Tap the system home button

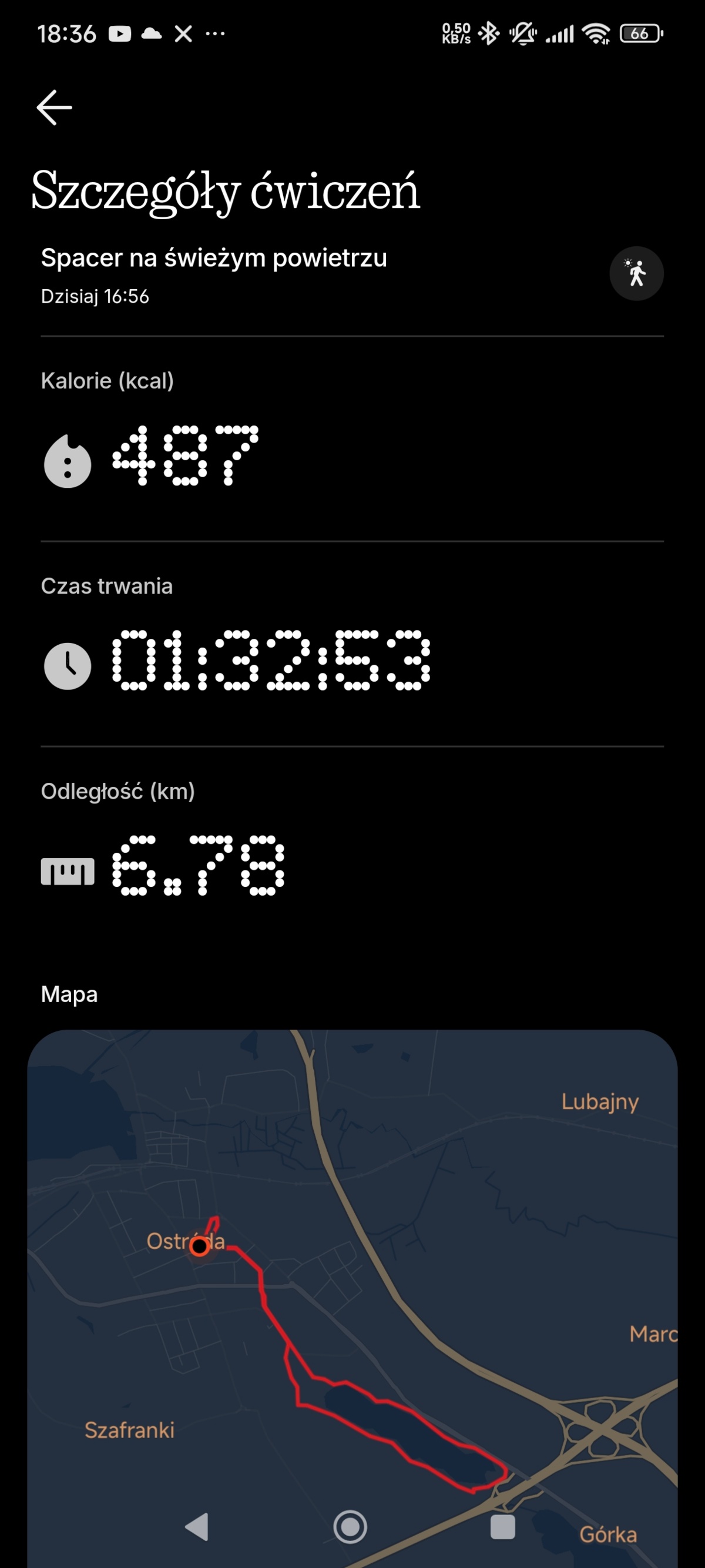pos(350,1527)
